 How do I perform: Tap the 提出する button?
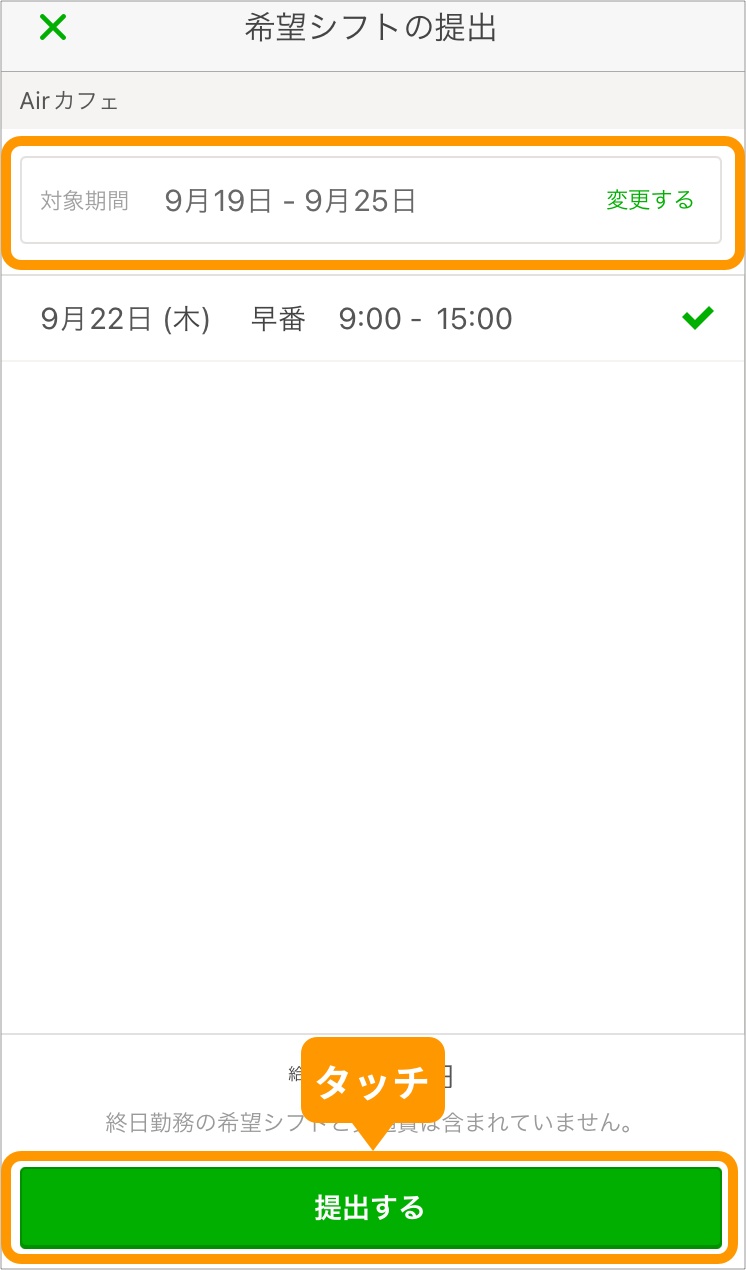coord(370,1207)
